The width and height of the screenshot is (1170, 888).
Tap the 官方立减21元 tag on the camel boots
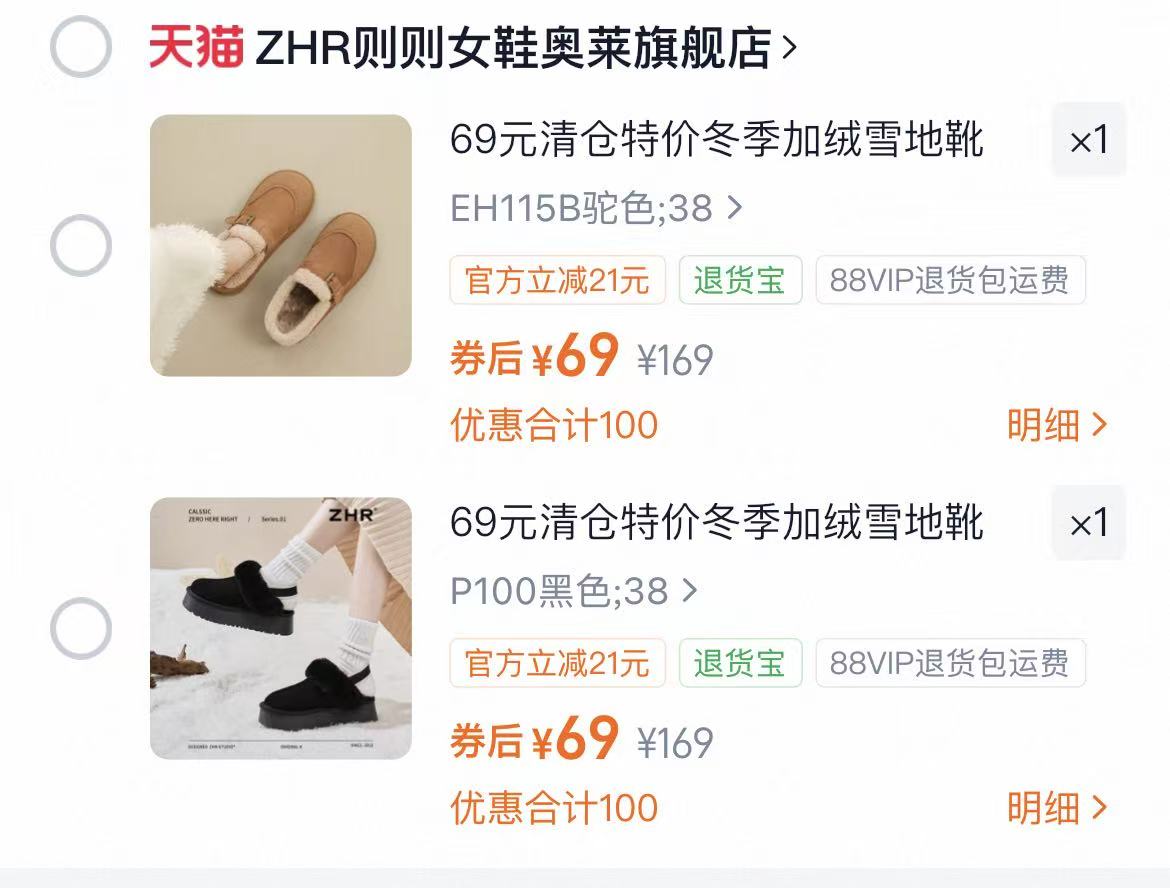[x=557, y=280]
